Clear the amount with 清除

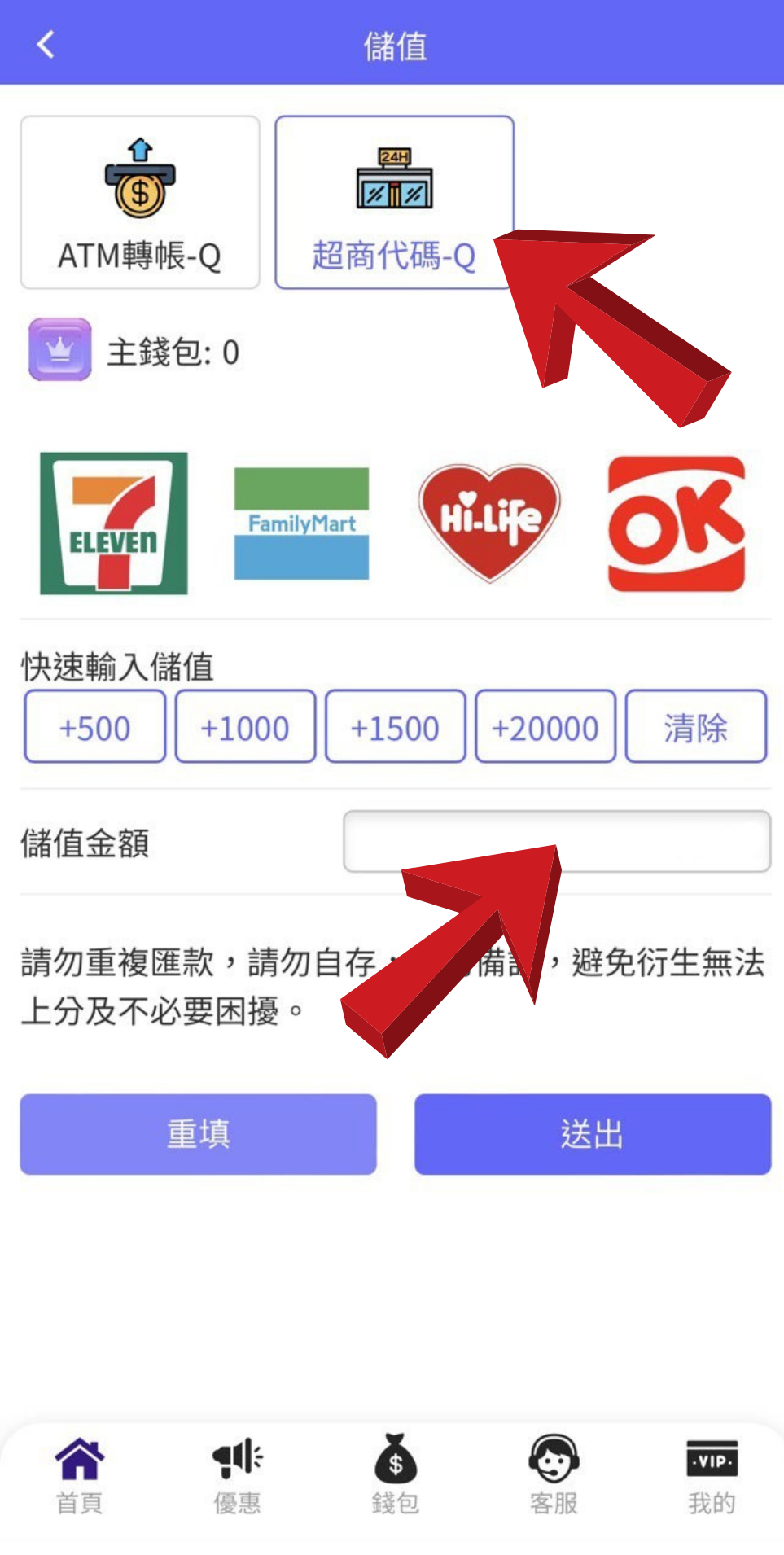(695, 727)
